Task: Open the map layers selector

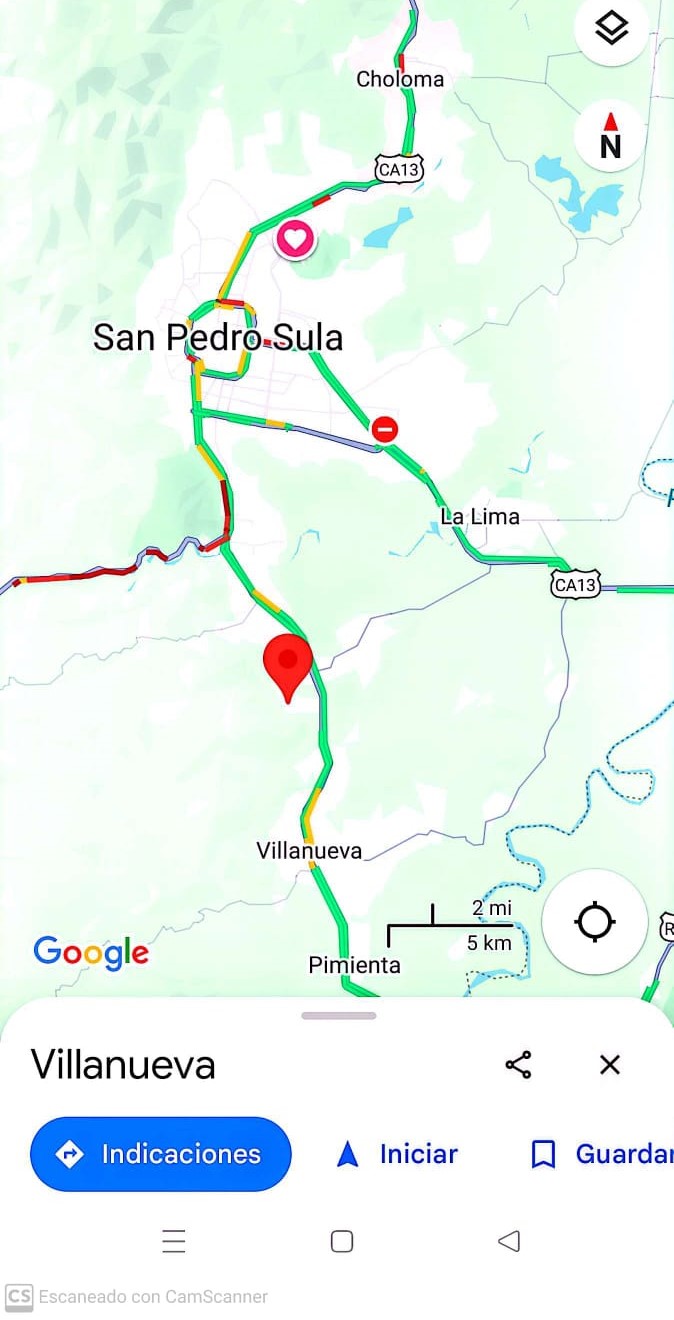Action: pos(611,28)
